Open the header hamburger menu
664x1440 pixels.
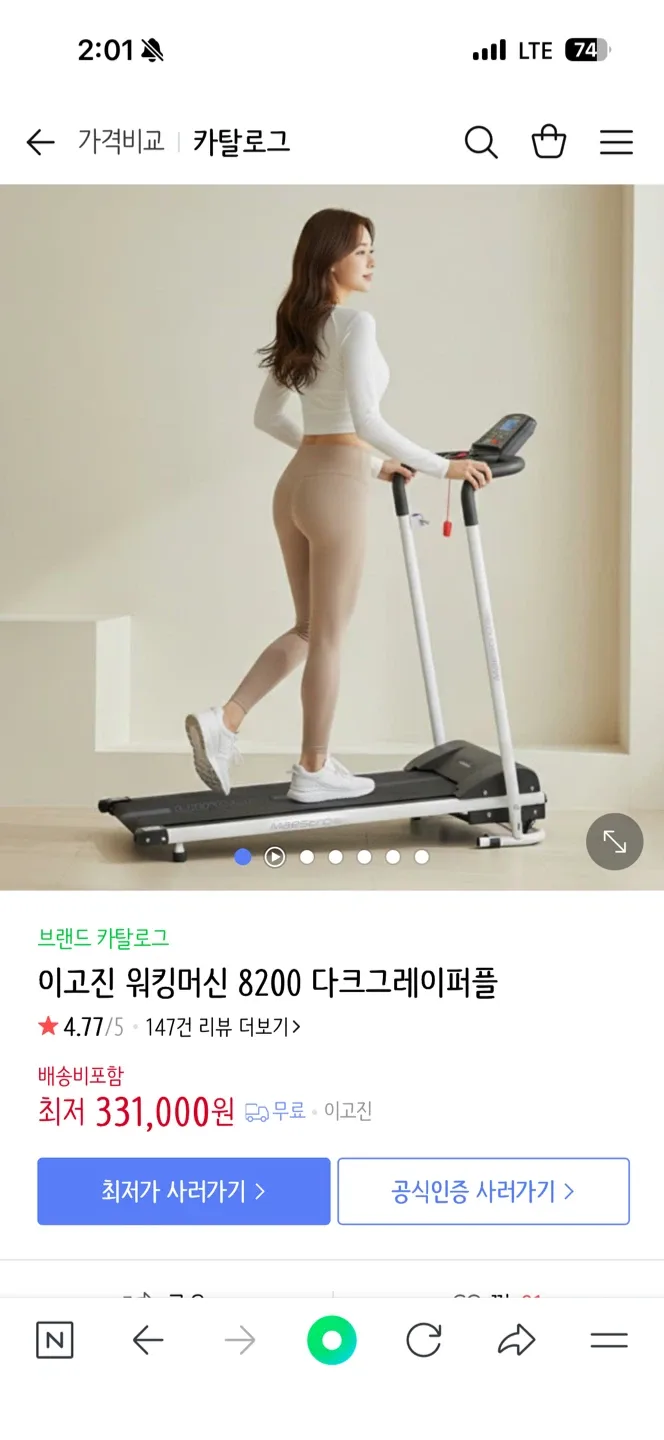616,142
